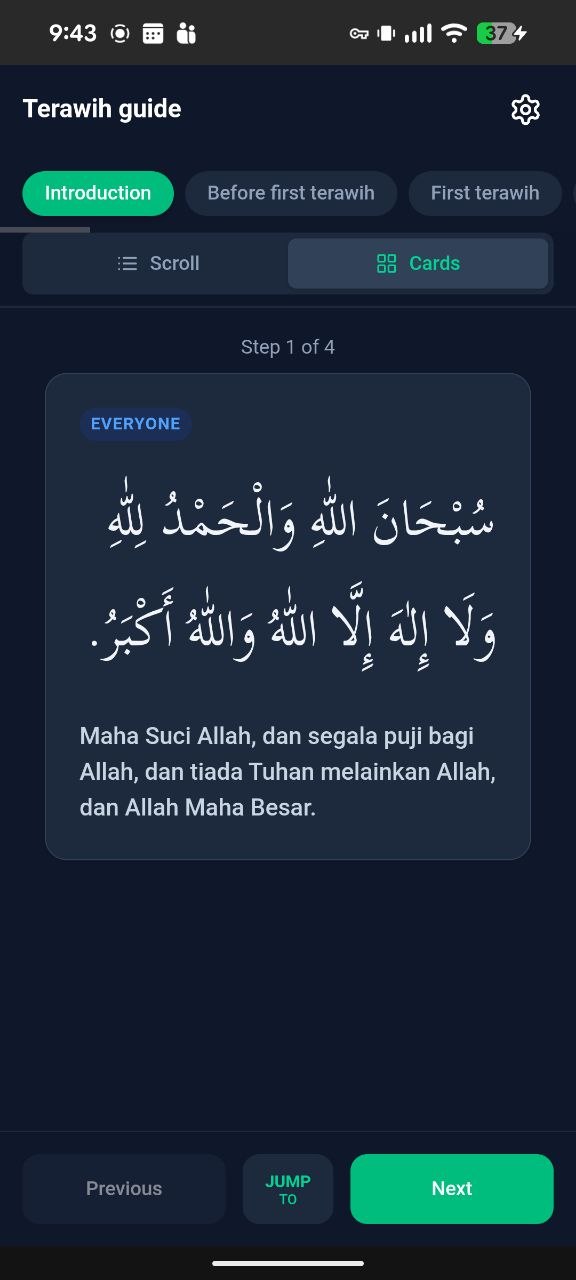Switch to Scroll view mode
Screen dimensions: 576x1280
[x=158, y=264]
